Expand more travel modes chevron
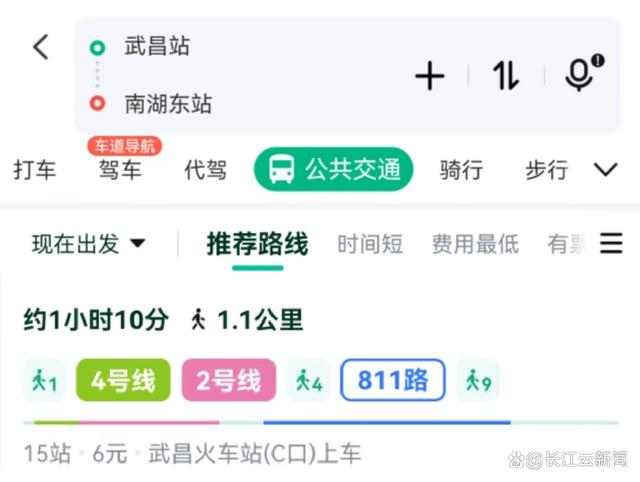640x482 pixels. (606, 170)
